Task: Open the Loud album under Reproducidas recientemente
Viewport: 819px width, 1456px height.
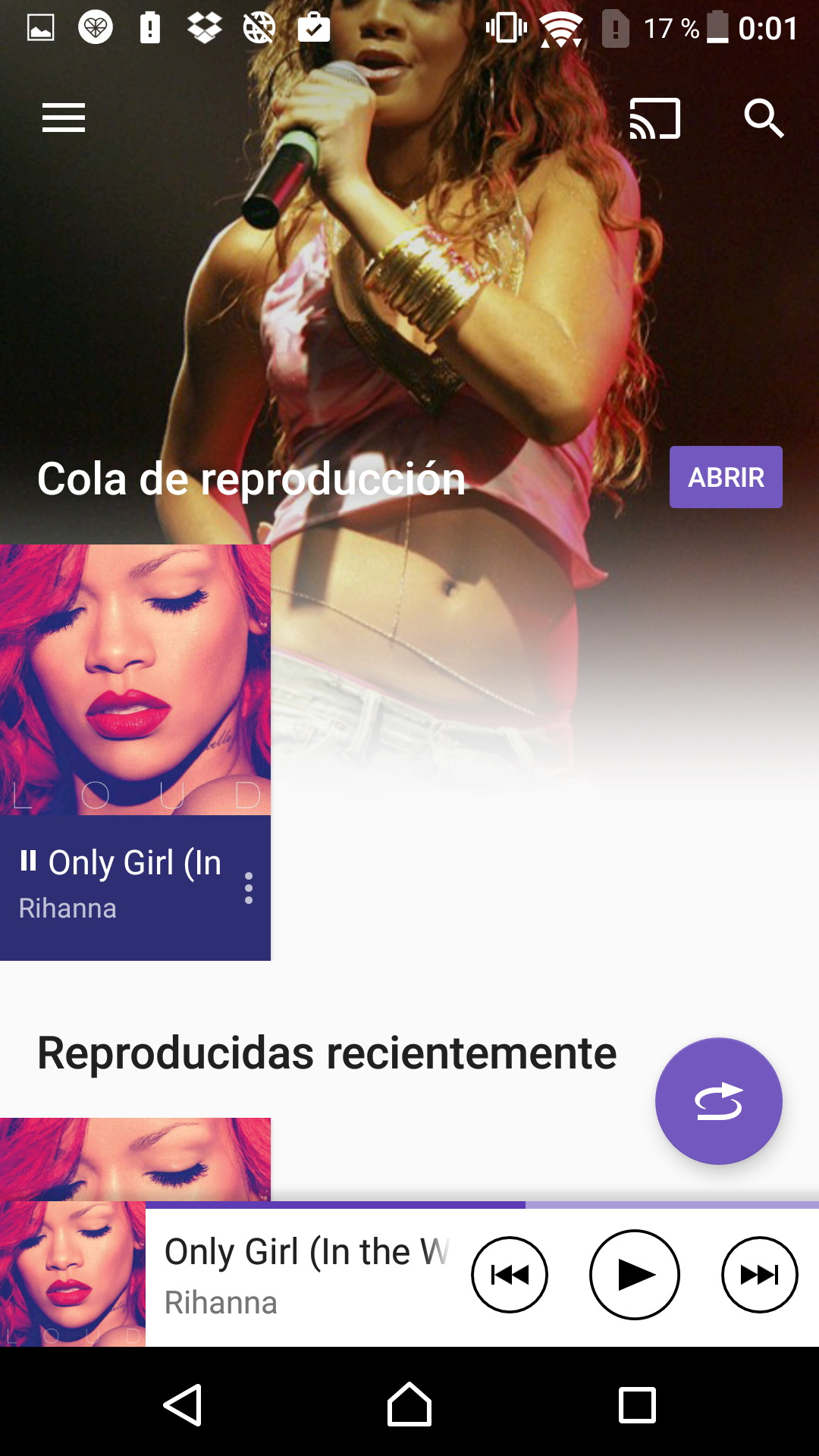Action: click(x=135, y=1158)
